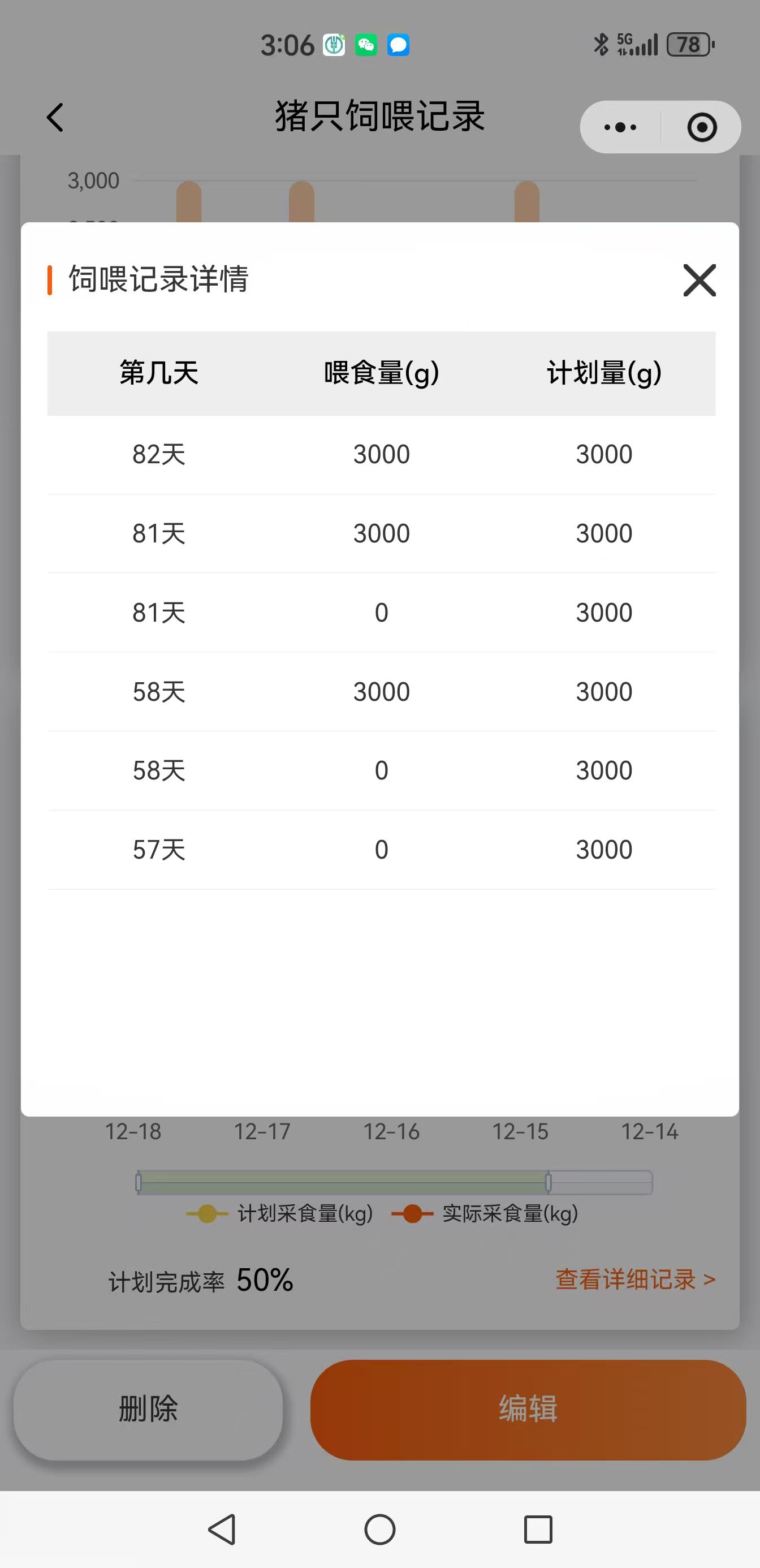Open the mini program more-options menu

click(620, 127)
